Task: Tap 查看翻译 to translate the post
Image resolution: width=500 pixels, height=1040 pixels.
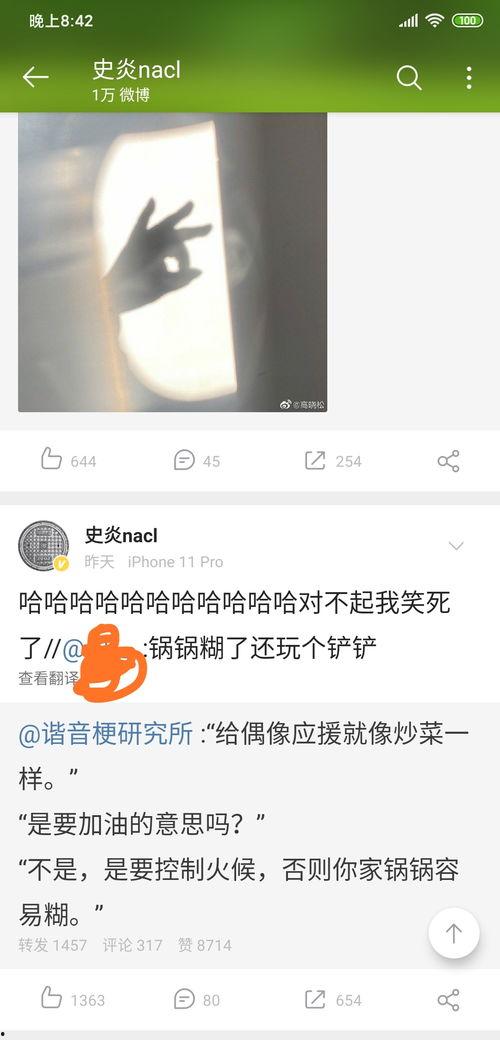Action: 48,678
